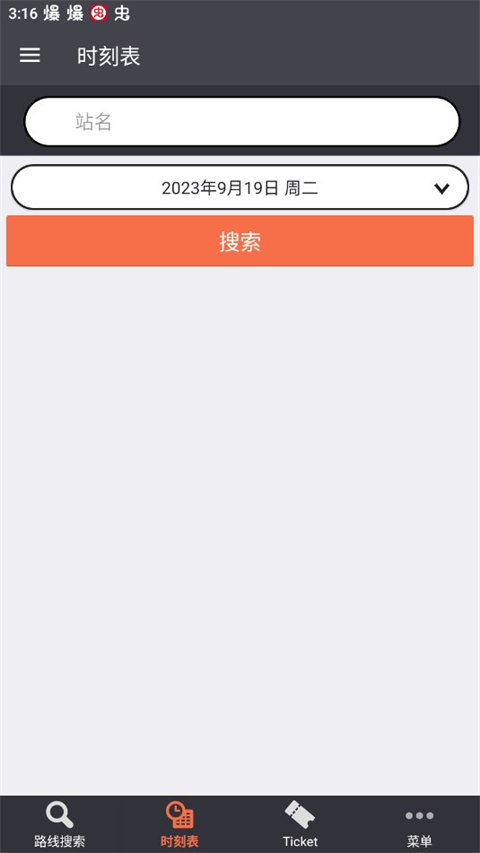The width and height of the screenshot is (480, 853).
Task: Tap the 站名 station name field
Action: point(242,122)
